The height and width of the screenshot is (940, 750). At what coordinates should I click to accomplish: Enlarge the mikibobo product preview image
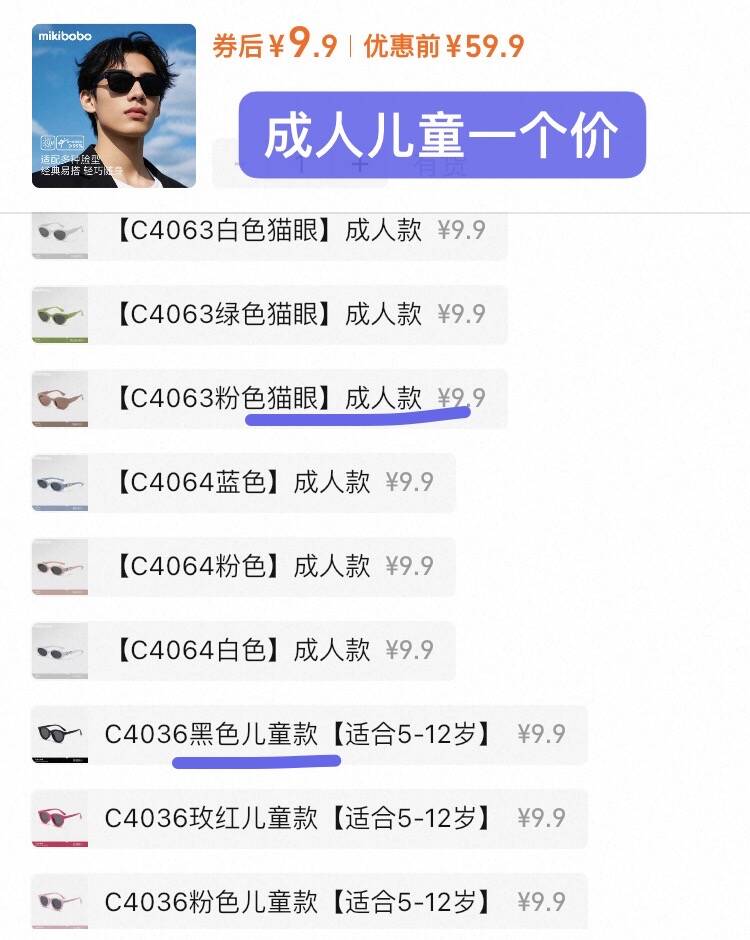pos(114,106)
